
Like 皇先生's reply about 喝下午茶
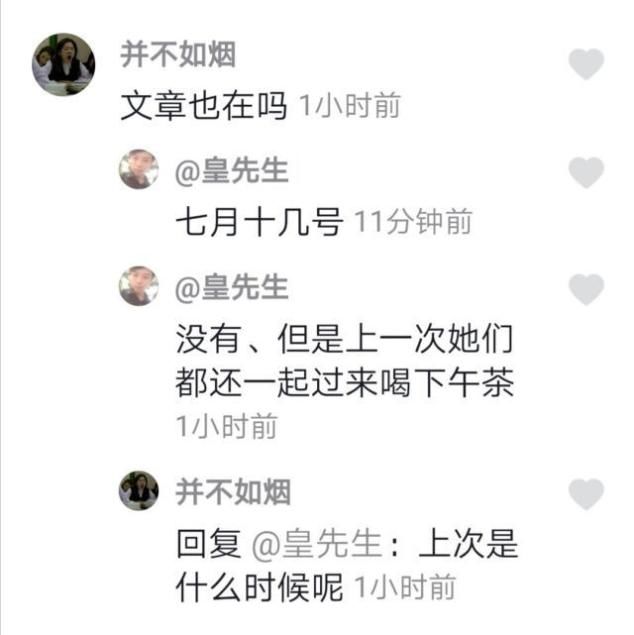tap(586, 290)
